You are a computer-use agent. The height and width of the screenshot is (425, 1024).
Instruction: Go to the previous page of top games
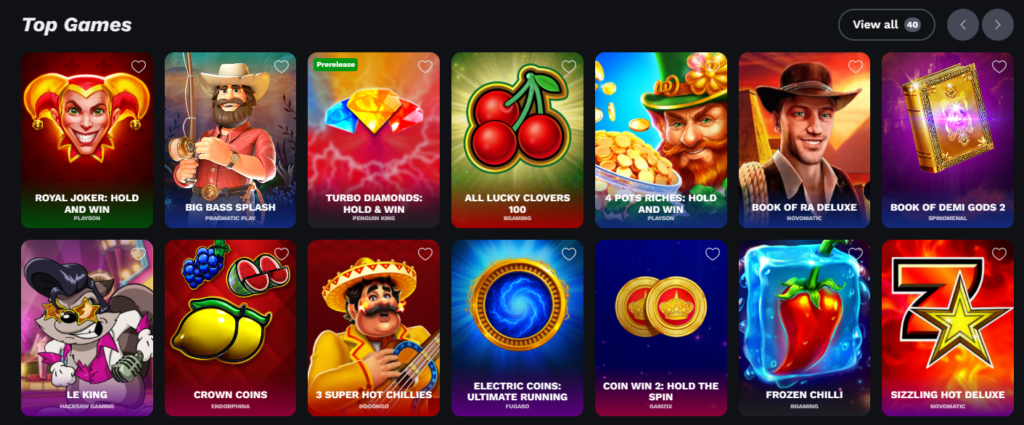[x=963, y=24]
